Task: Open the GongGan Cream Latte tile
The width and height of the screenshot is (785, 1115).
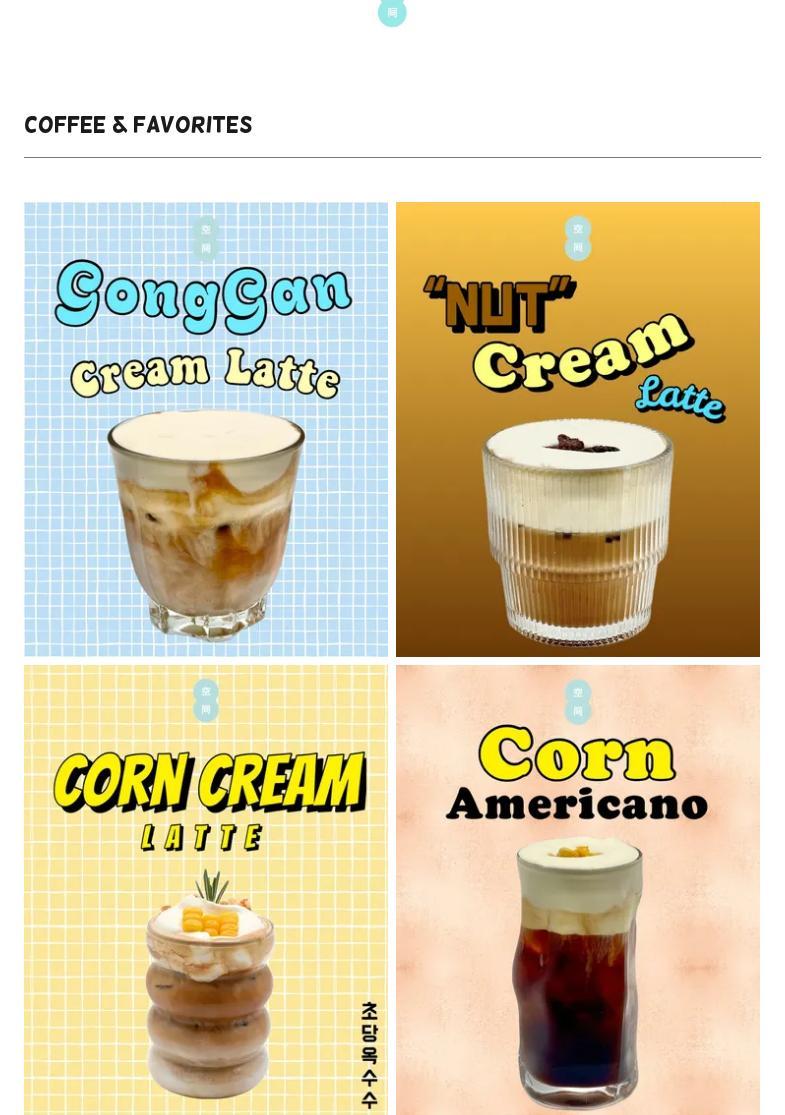Action: coord(206,429)
